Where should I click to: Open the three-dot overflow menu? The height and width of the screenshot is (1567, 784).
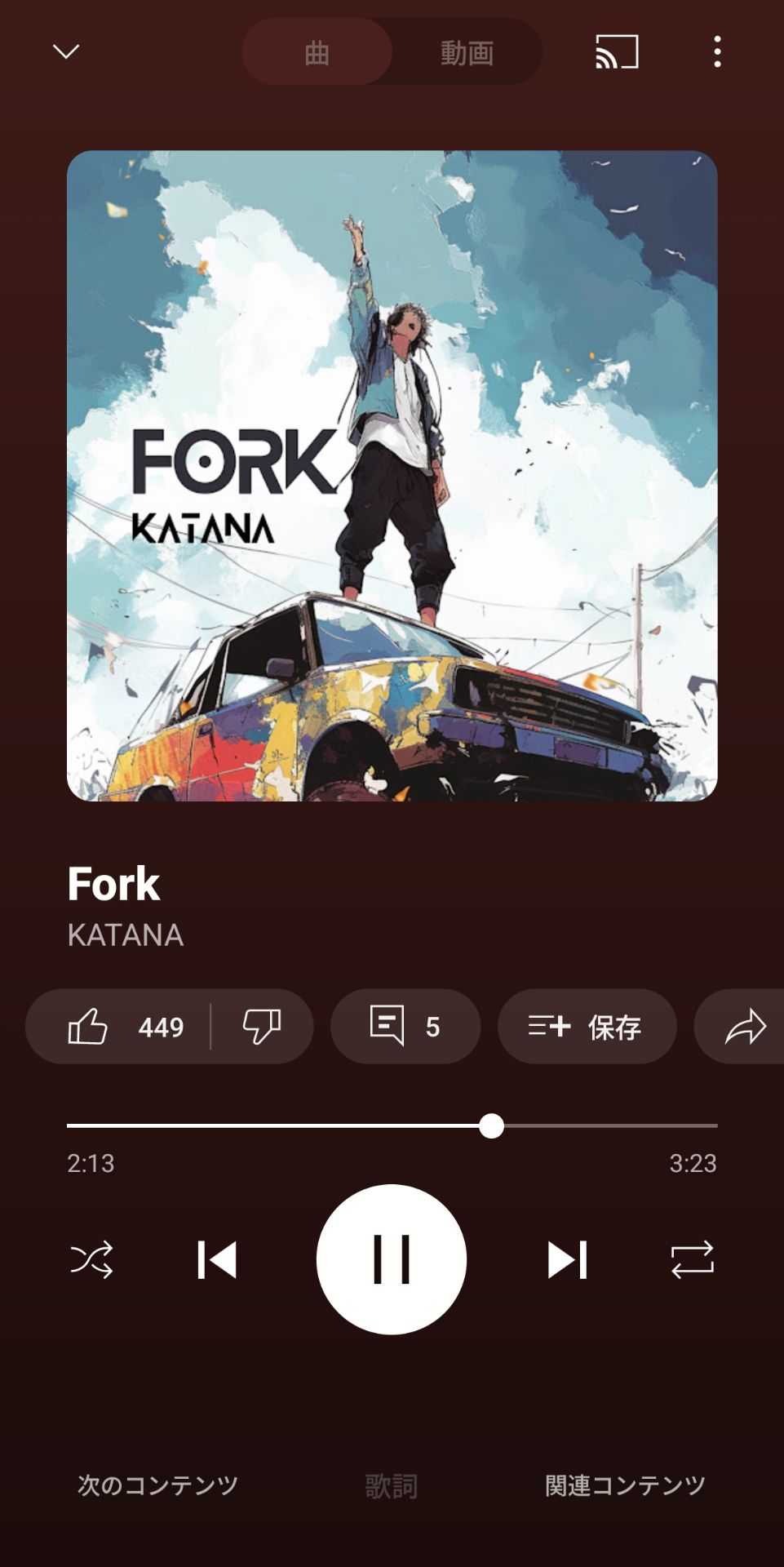coord(717,52)
